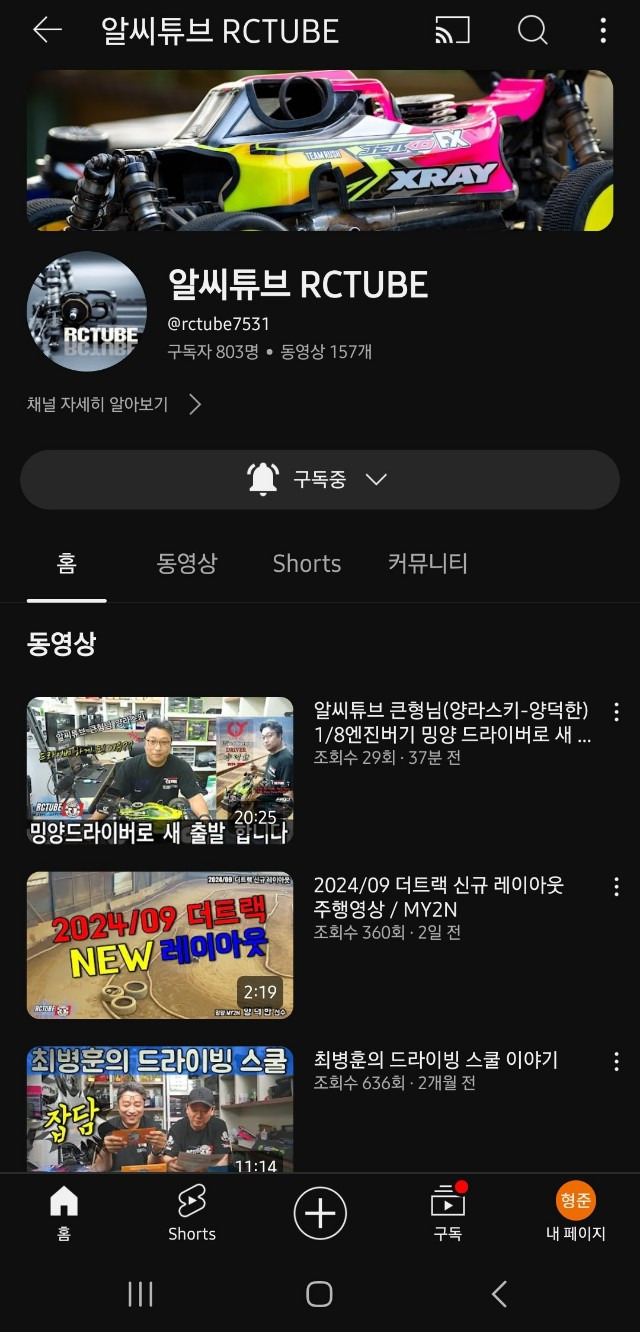Open 채널 자세히 알아보기 channel details
This screenshot has height=1332, width=640.
pos(113,404)
